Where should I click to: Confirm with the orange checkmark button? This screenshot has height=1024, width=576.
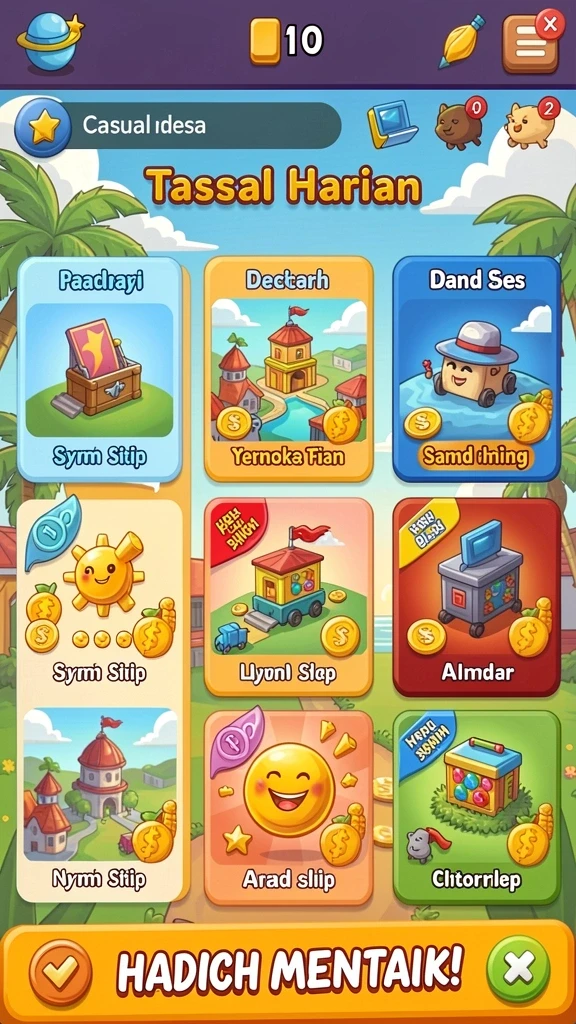(x=60, y=972)
